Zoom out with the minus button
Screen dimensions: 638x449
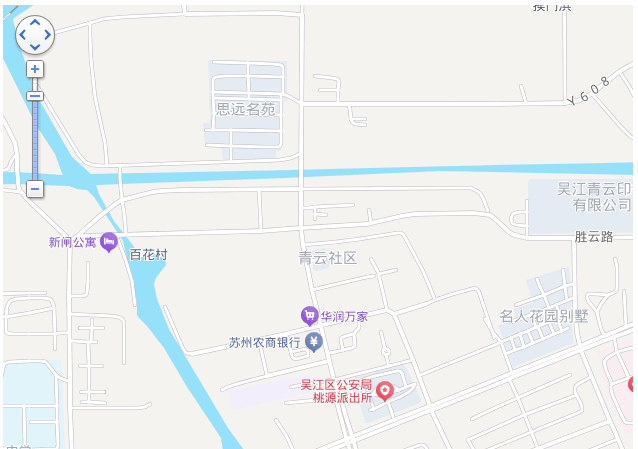pyautogui.click(x=35, y=188)
